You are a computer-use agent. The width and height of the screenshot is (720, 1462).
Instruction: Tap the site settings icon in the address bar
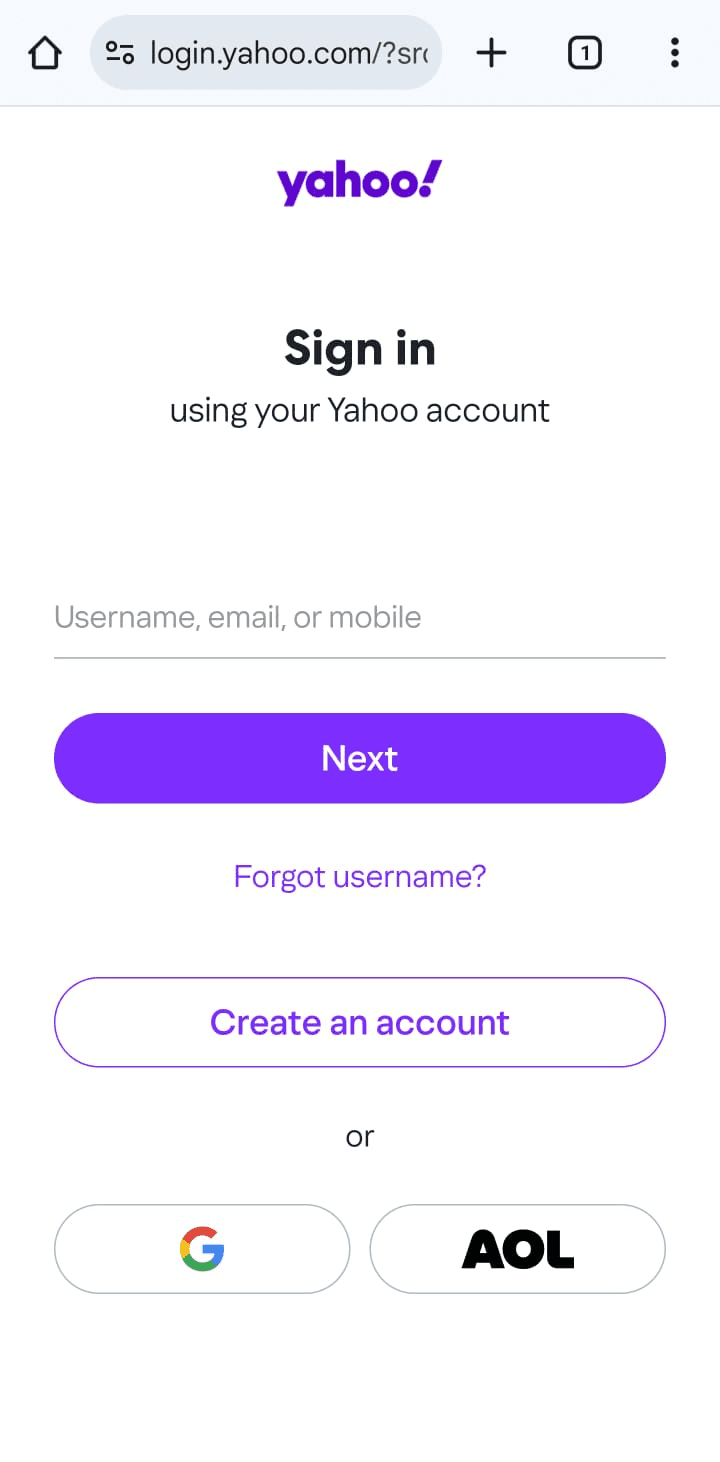(120, 52)
